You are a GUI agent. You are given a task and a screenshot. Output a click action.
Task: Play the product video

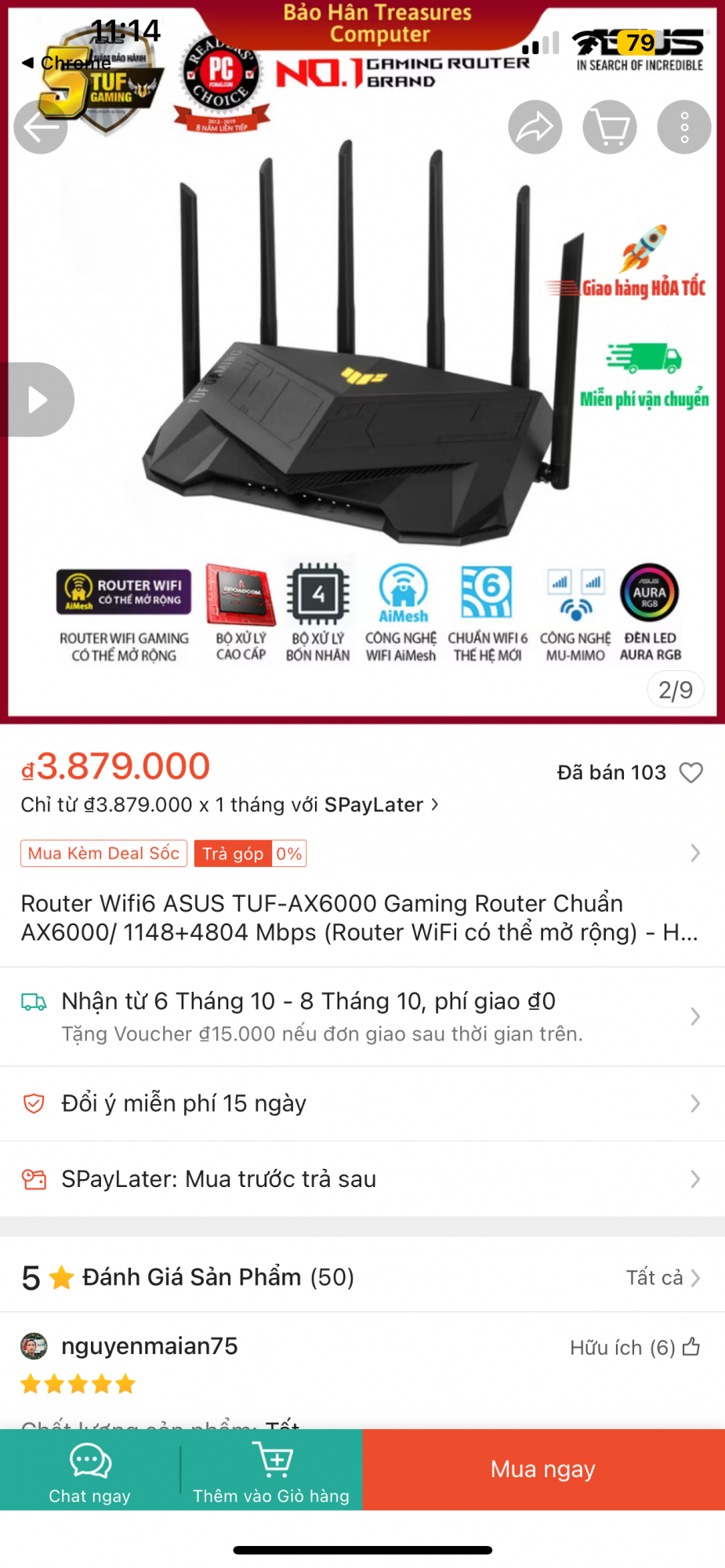tap(36, 400)
